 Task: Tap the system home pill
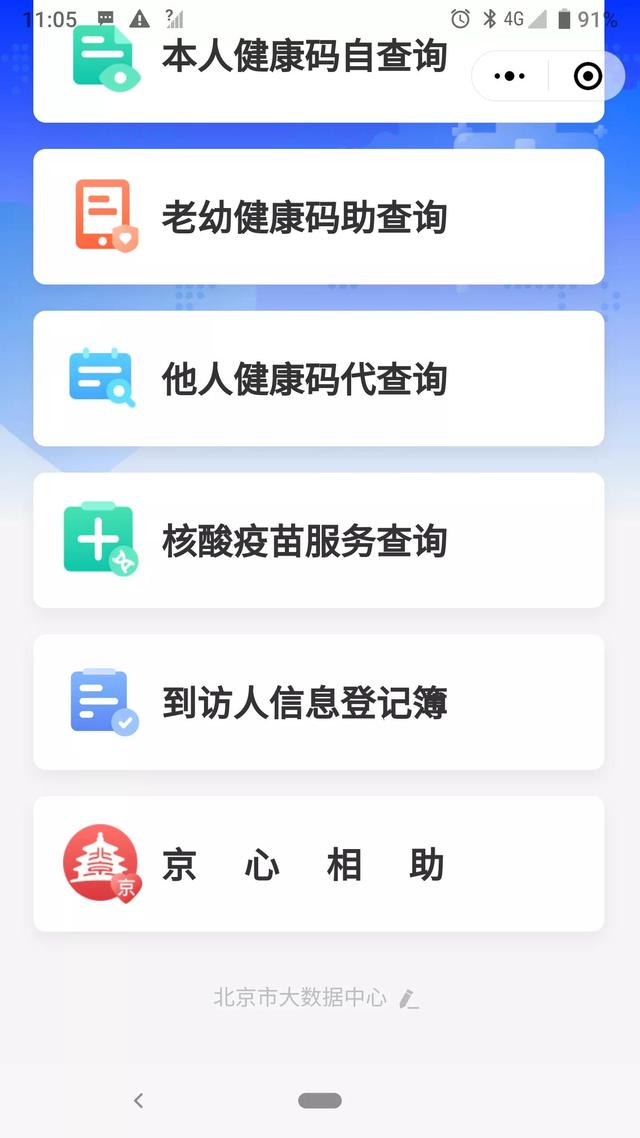pos(320,1100)
